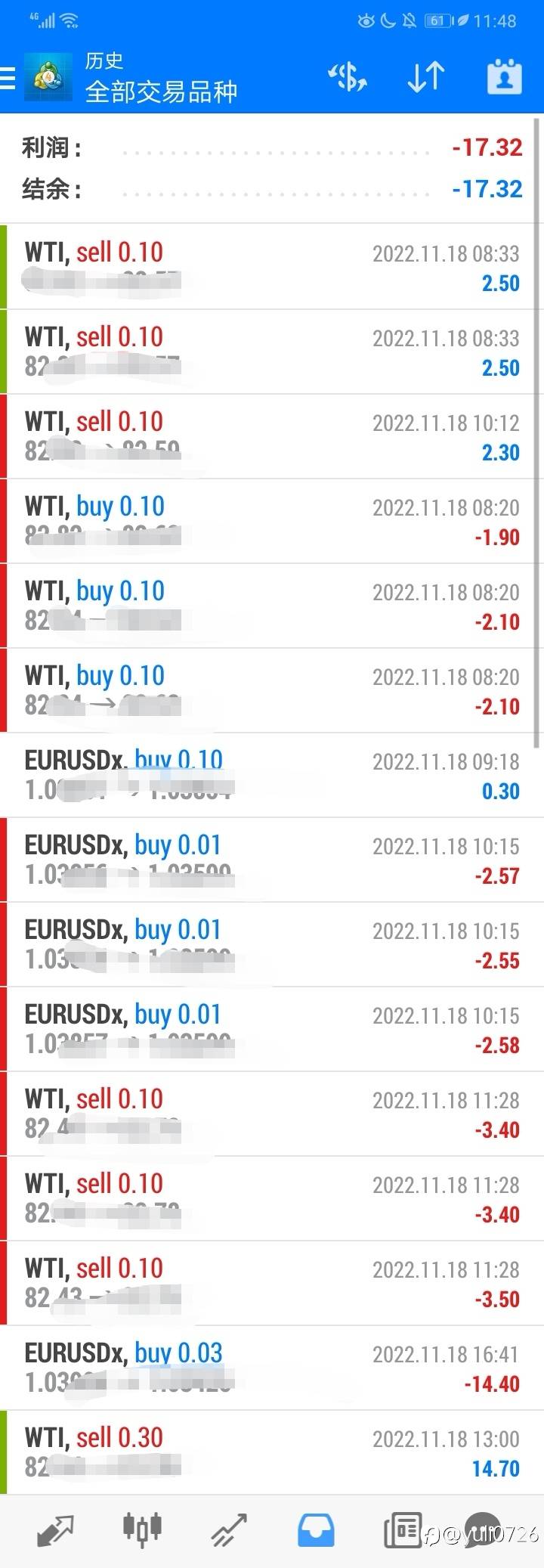Open the News tab
This screenshot has width=544, height=1568.
point(403,1531)
